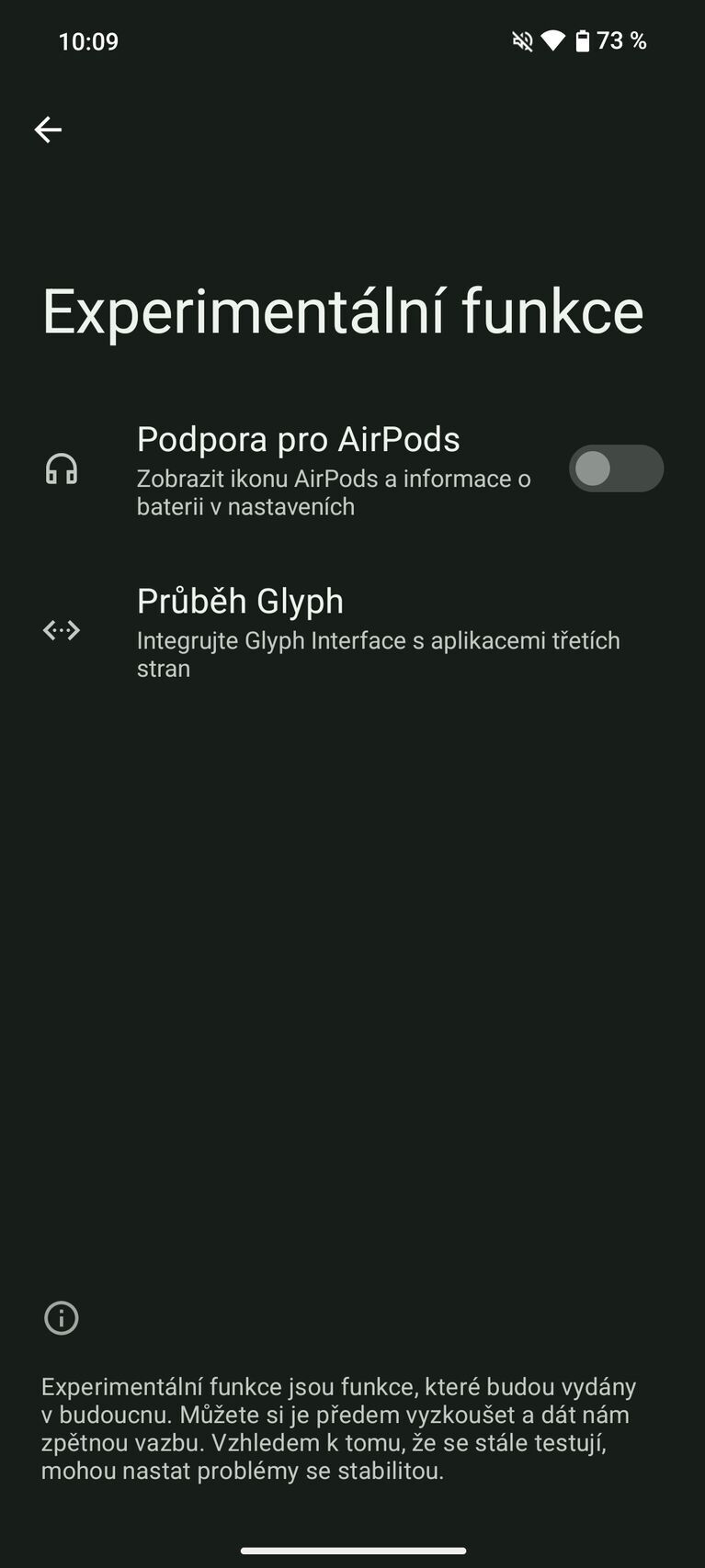Tap the Podpora pro AirPods label
The width and height of the screenshot is (705, 1568).
300,439
